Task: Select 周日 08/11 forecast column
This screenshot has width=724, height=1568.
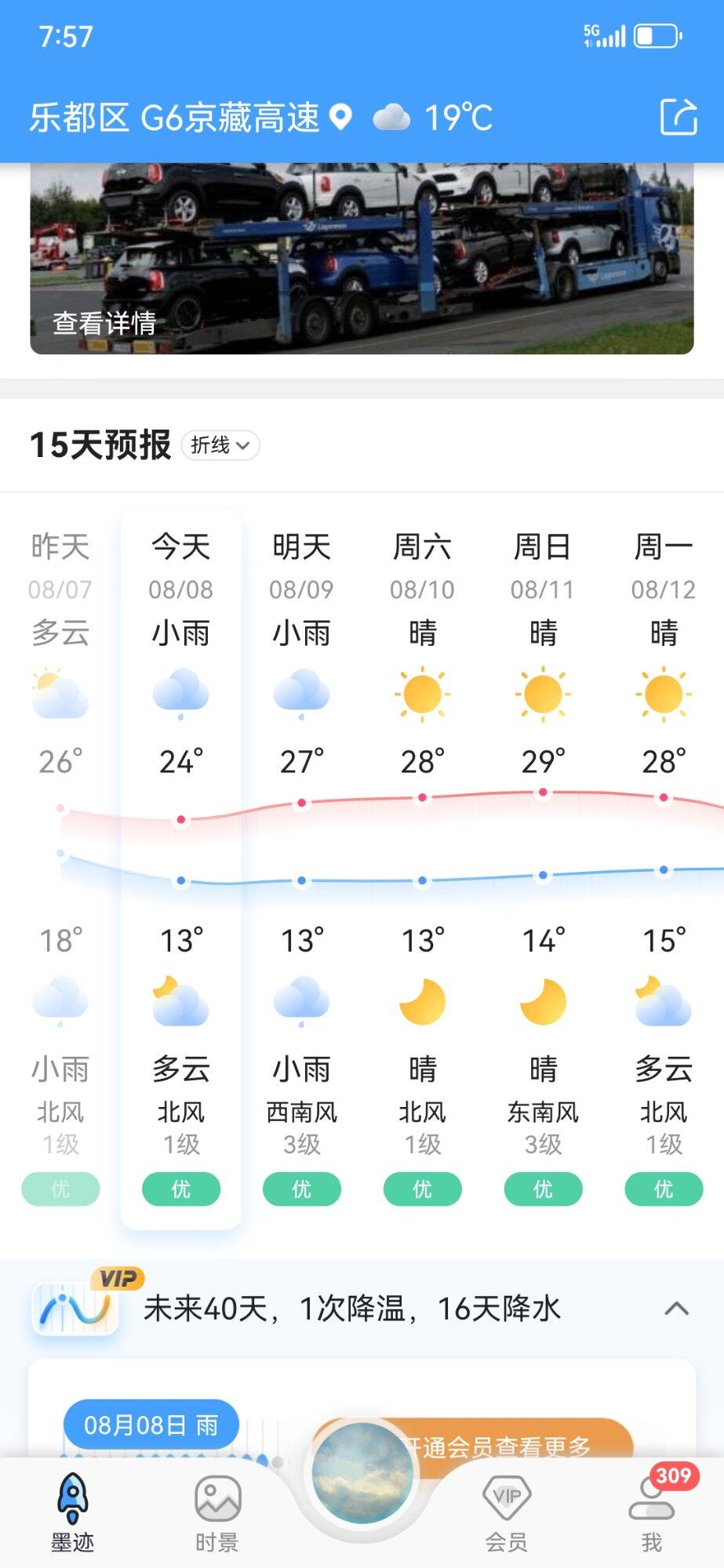Action: [x=543, y=862]
